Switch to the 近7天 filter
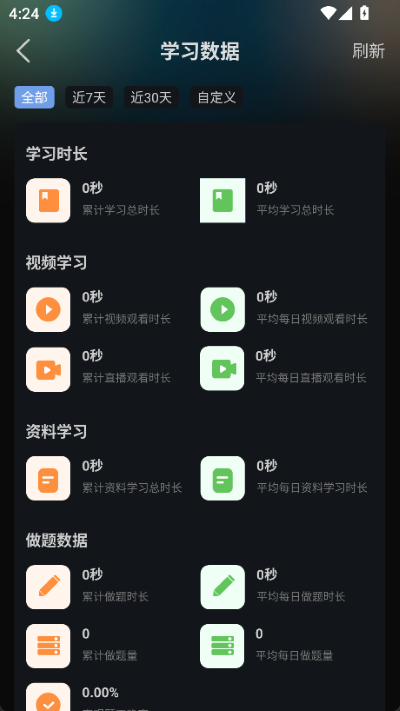 coord(89,97)
